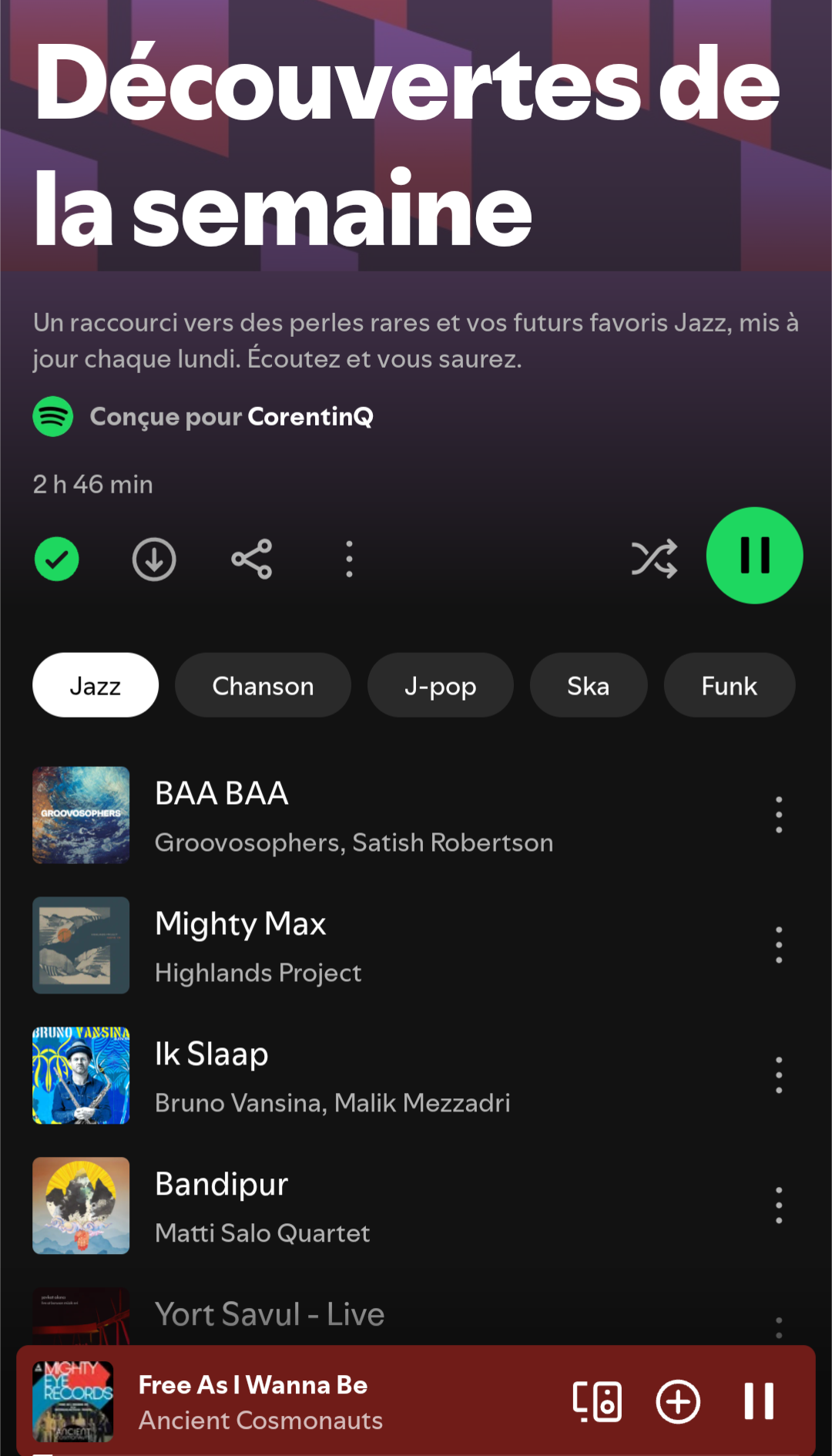This screenshot has width=832, height=1456.
Task: Add Free As I Wanna Be to library
Action: pyautogui.click(x=678, y=1401)
